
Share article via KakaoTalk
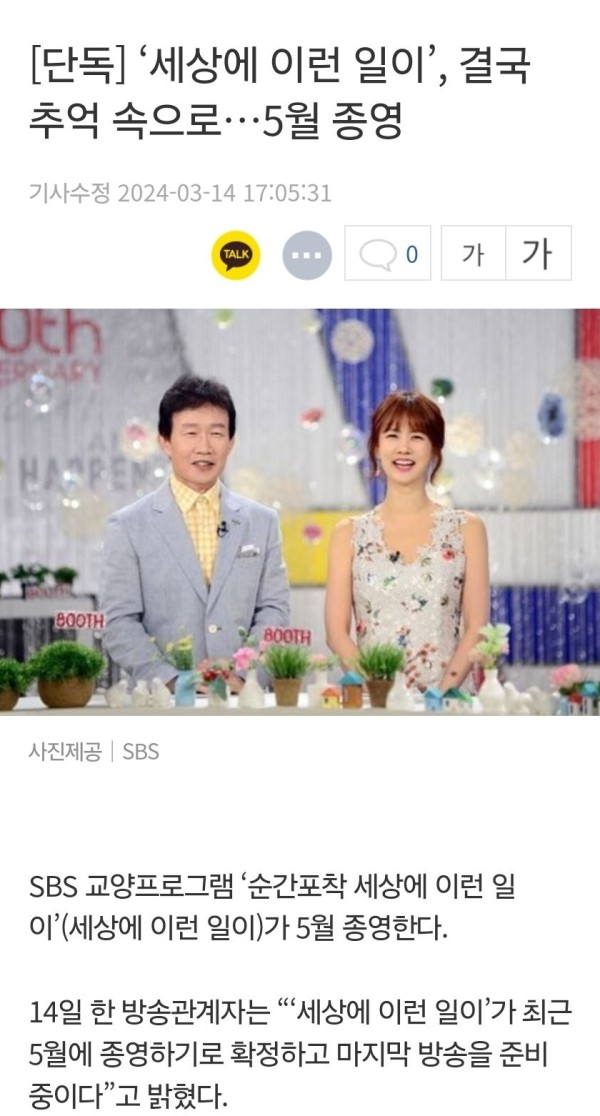(x=236, y=255)
